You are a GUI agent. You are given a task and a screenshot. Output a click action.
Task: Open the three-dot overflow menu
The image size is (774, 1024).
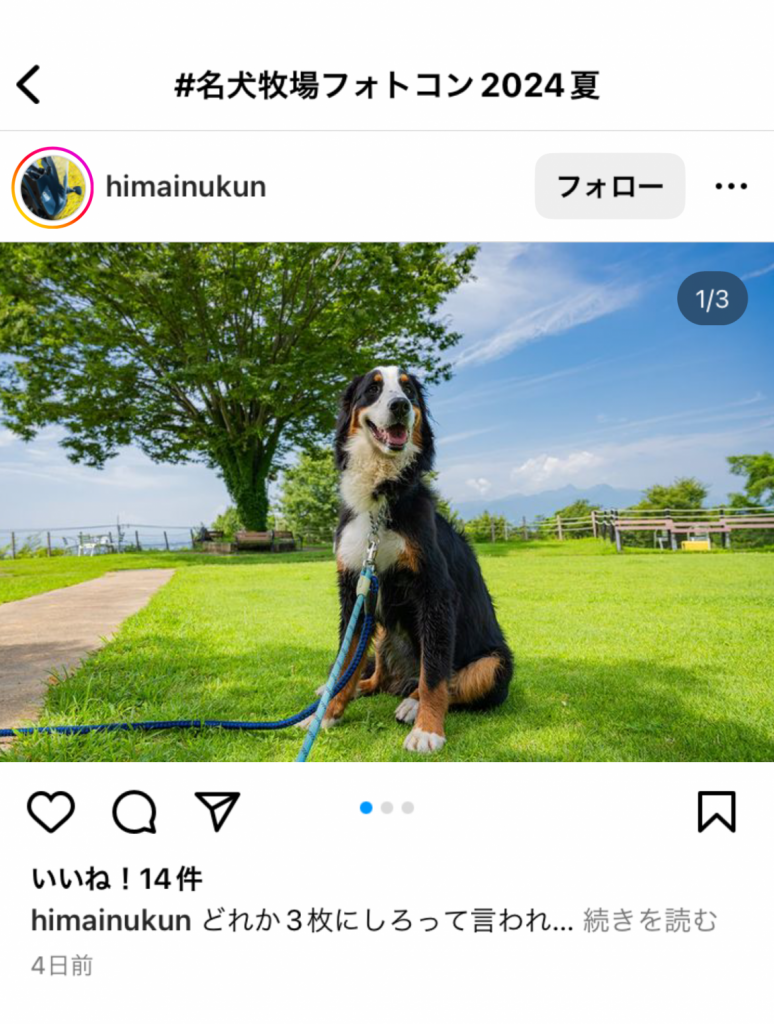731,186
